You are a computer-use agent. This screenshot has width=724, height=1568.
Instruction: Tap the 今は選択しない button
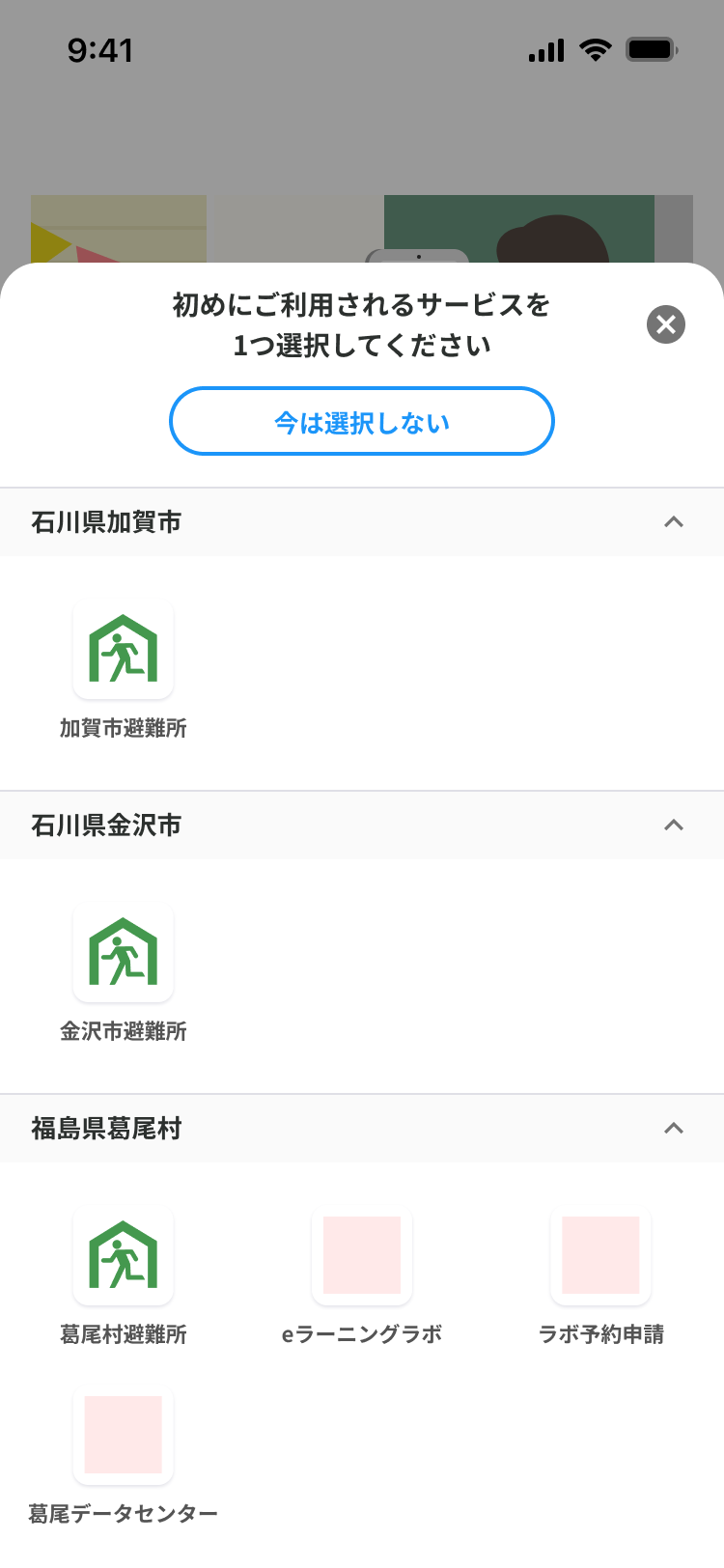click(362, 422)
